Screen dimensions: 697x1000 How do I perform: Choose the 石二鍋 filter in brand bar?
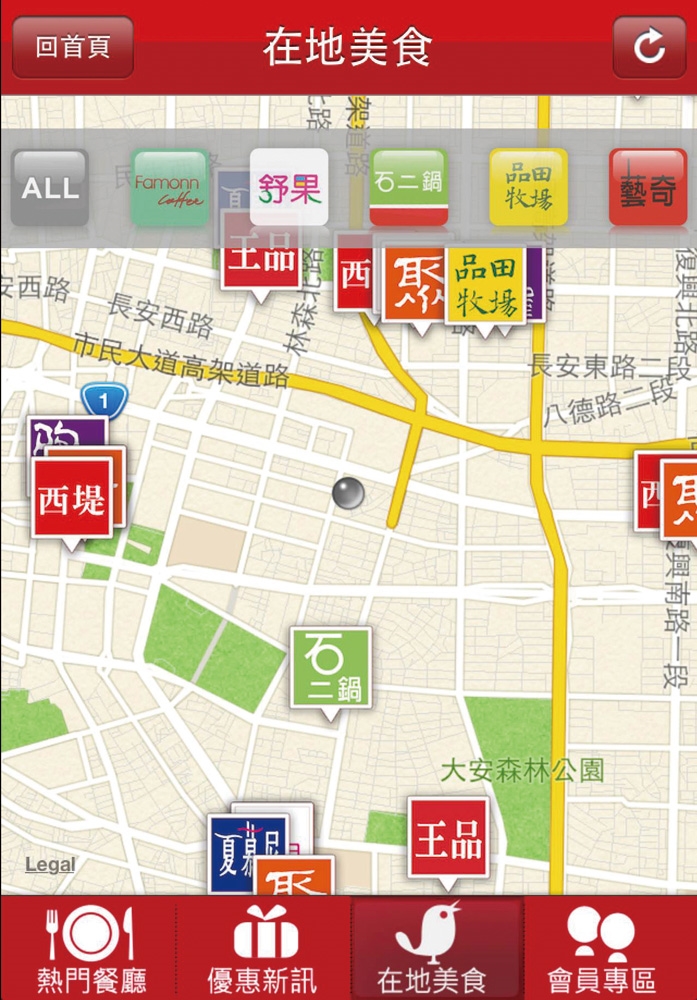[409, 188]
